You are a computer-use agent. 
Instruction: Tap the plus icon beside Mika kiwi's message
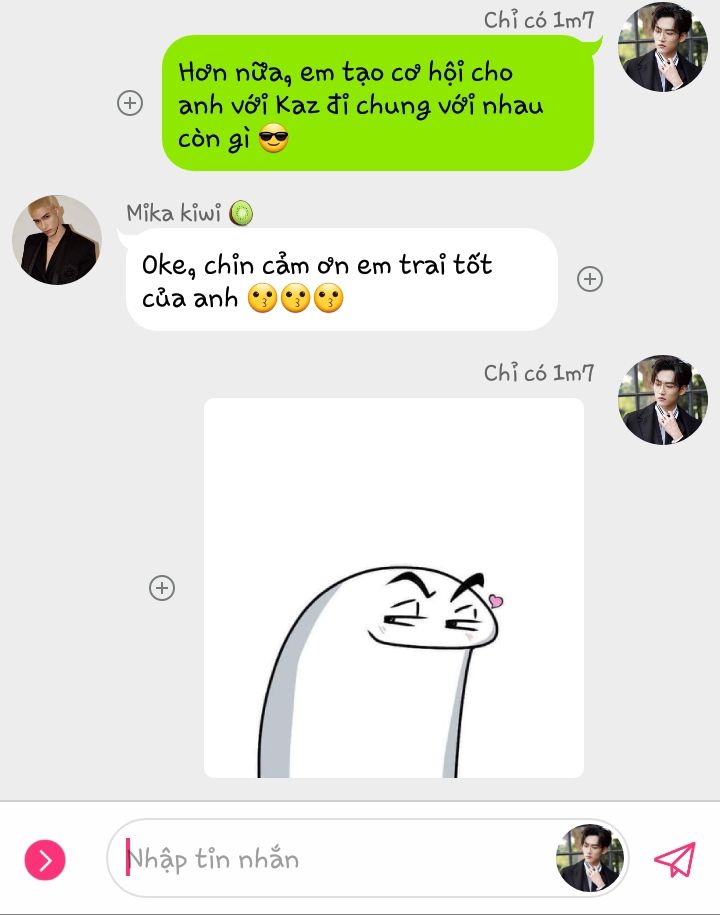pyautogui.click(x=590, y=279)
